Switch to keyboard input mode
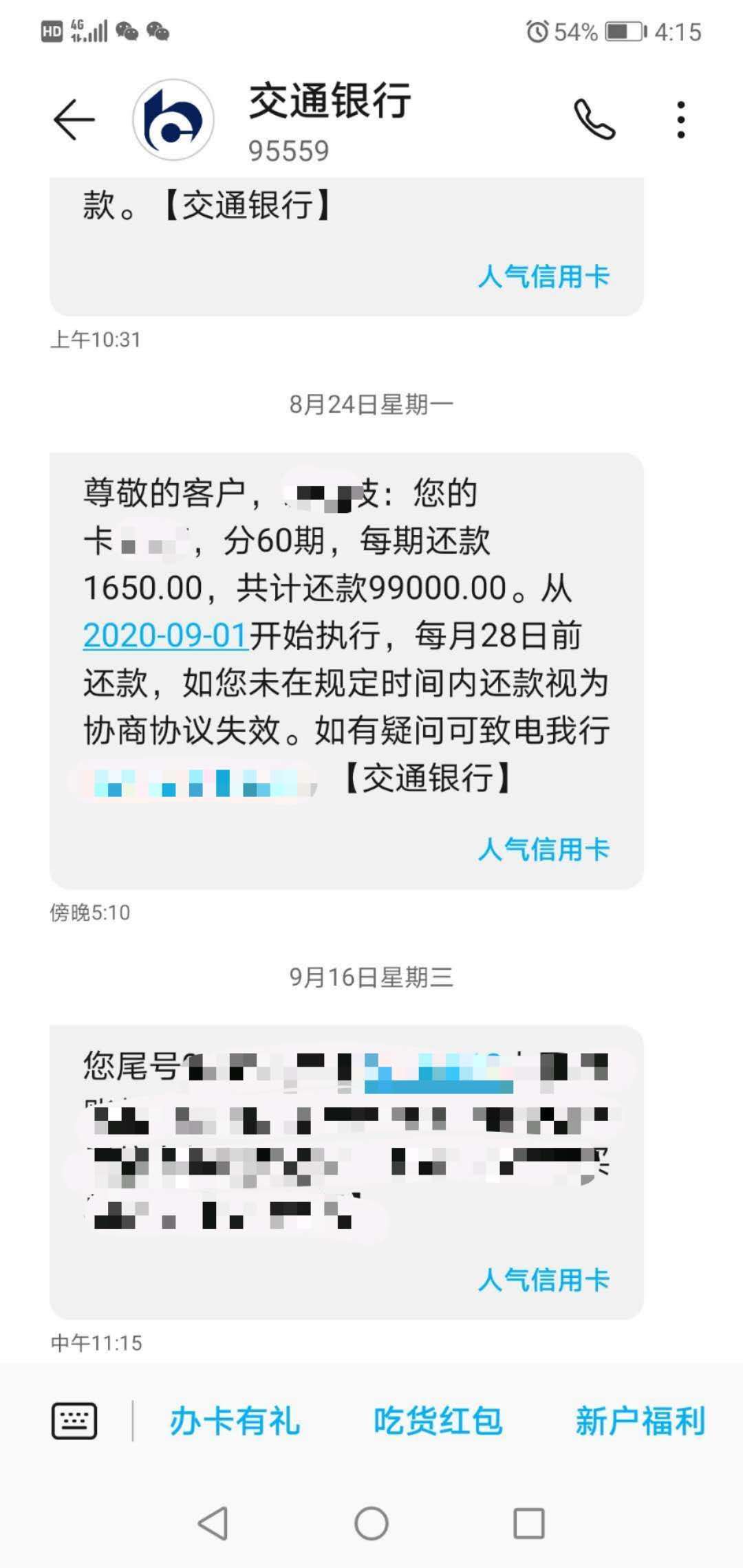Viewport: 743px width, 1568px height. click(74, 1421)
